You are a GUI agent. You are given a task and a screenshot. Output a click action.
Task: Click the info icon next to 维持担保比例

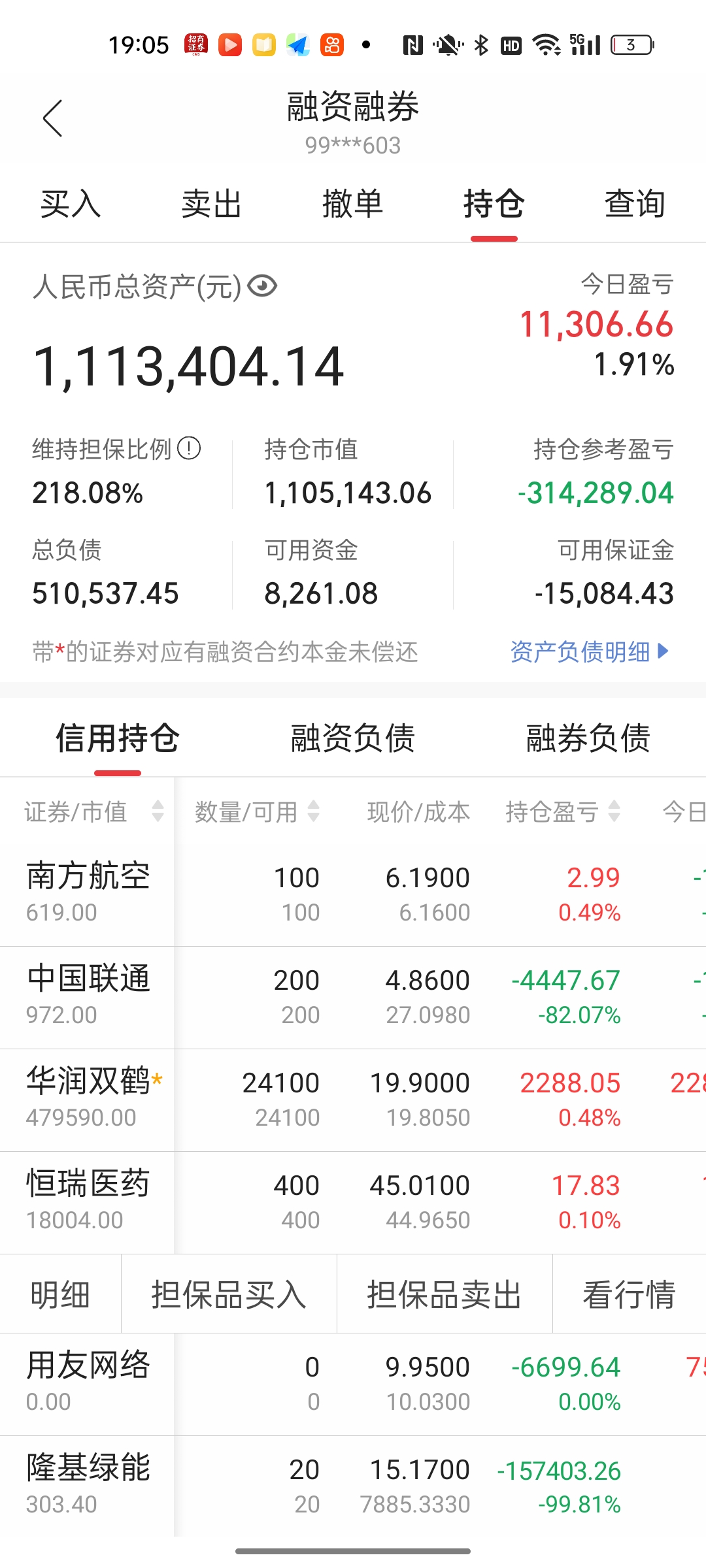coord(188,449)
